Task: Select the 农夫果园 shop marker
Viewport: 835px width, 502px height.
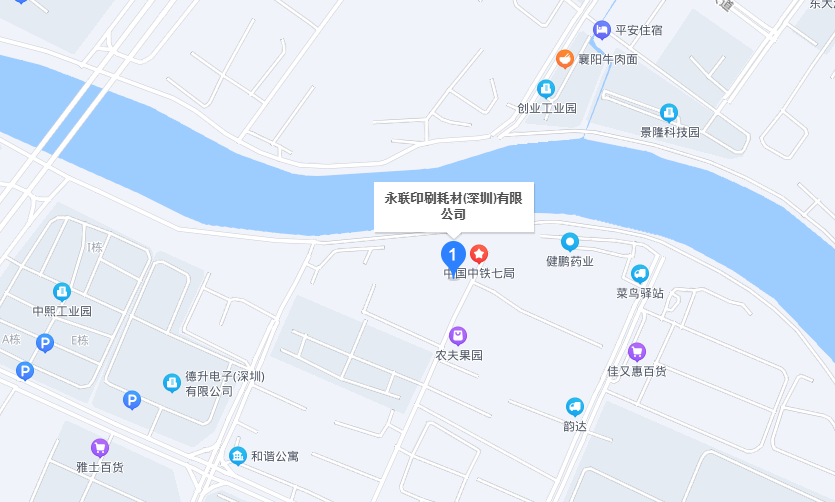Action: (458, 336)
